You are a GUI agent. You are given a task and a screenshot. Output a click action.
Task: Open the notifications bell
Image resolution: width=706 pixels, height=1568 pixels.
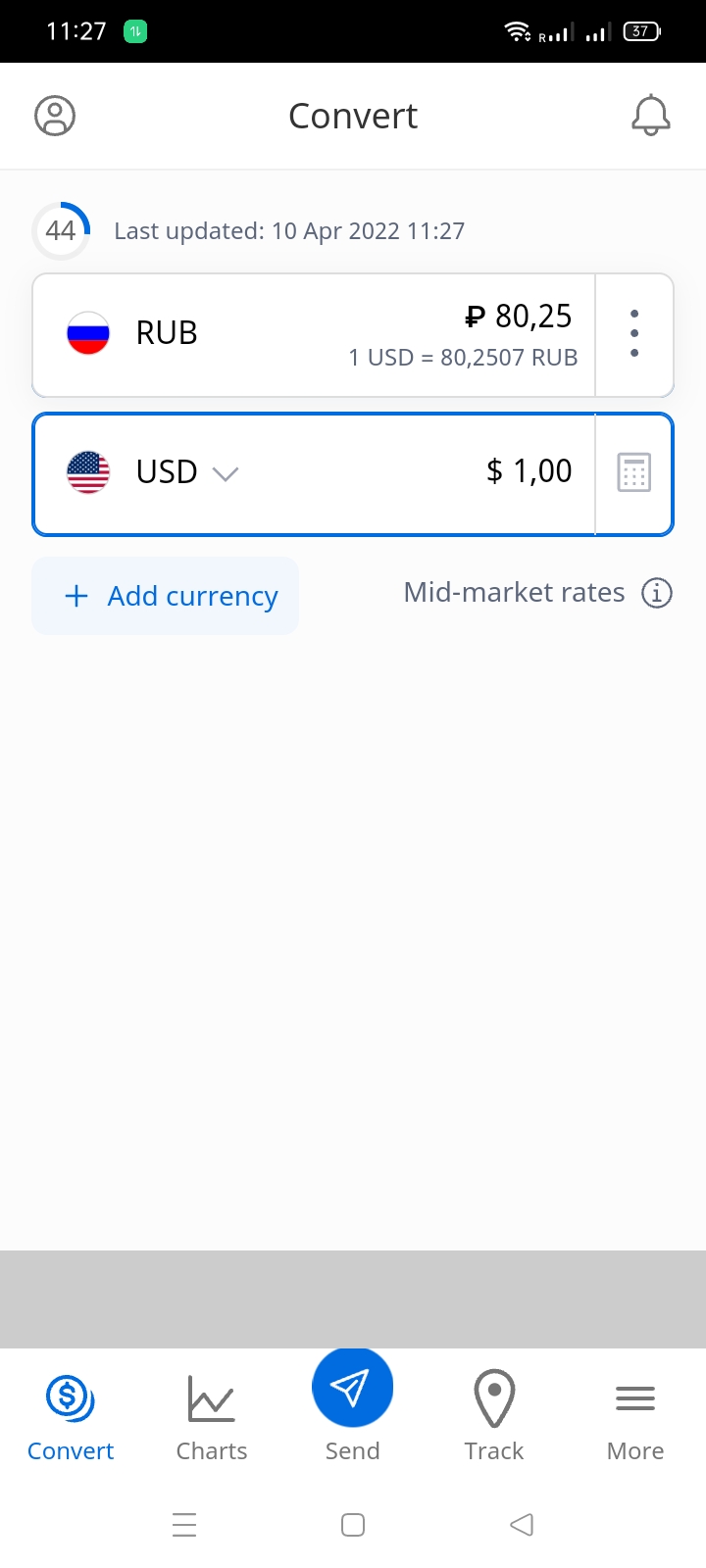pos(650,116)
